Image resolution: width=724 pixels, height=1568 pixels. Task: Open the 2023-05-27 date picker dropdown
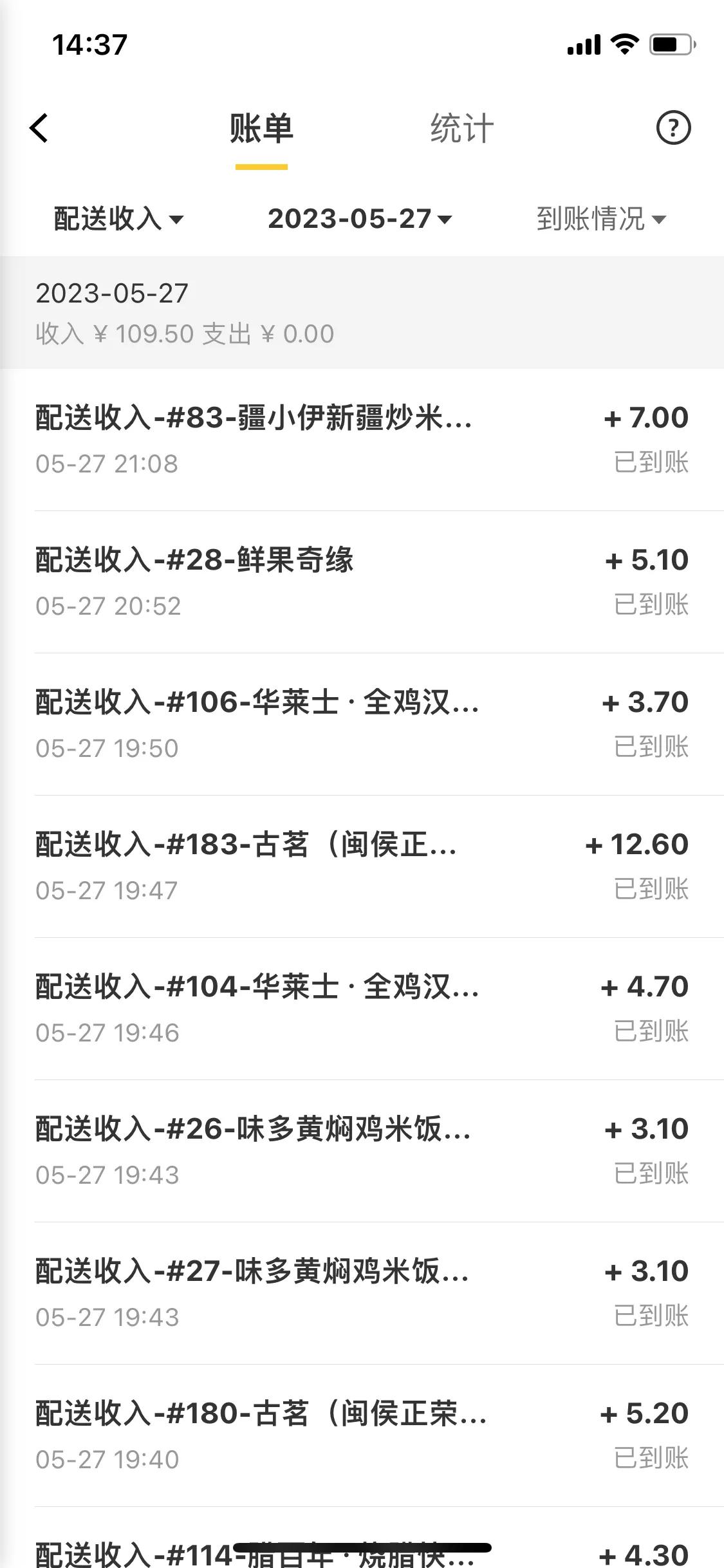[x=358, y=220]
